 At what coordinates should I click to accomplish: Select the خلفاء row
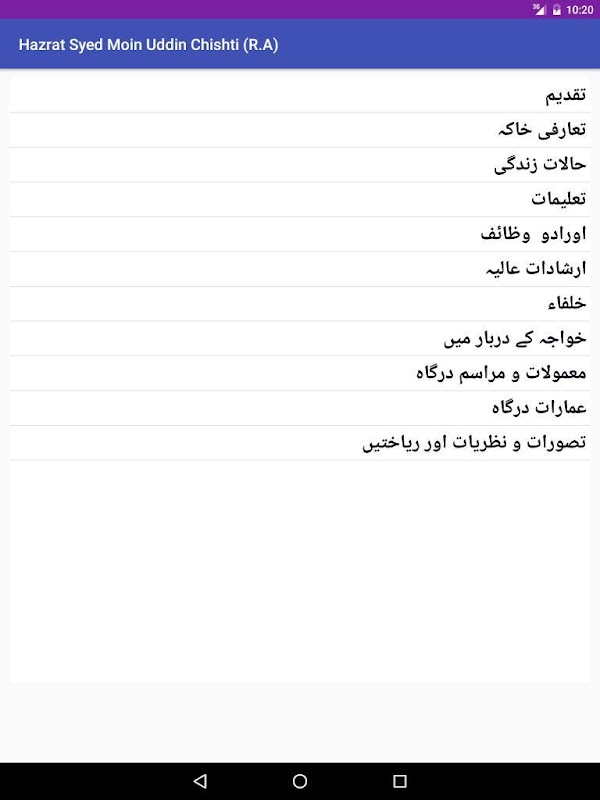pos(300,303)
